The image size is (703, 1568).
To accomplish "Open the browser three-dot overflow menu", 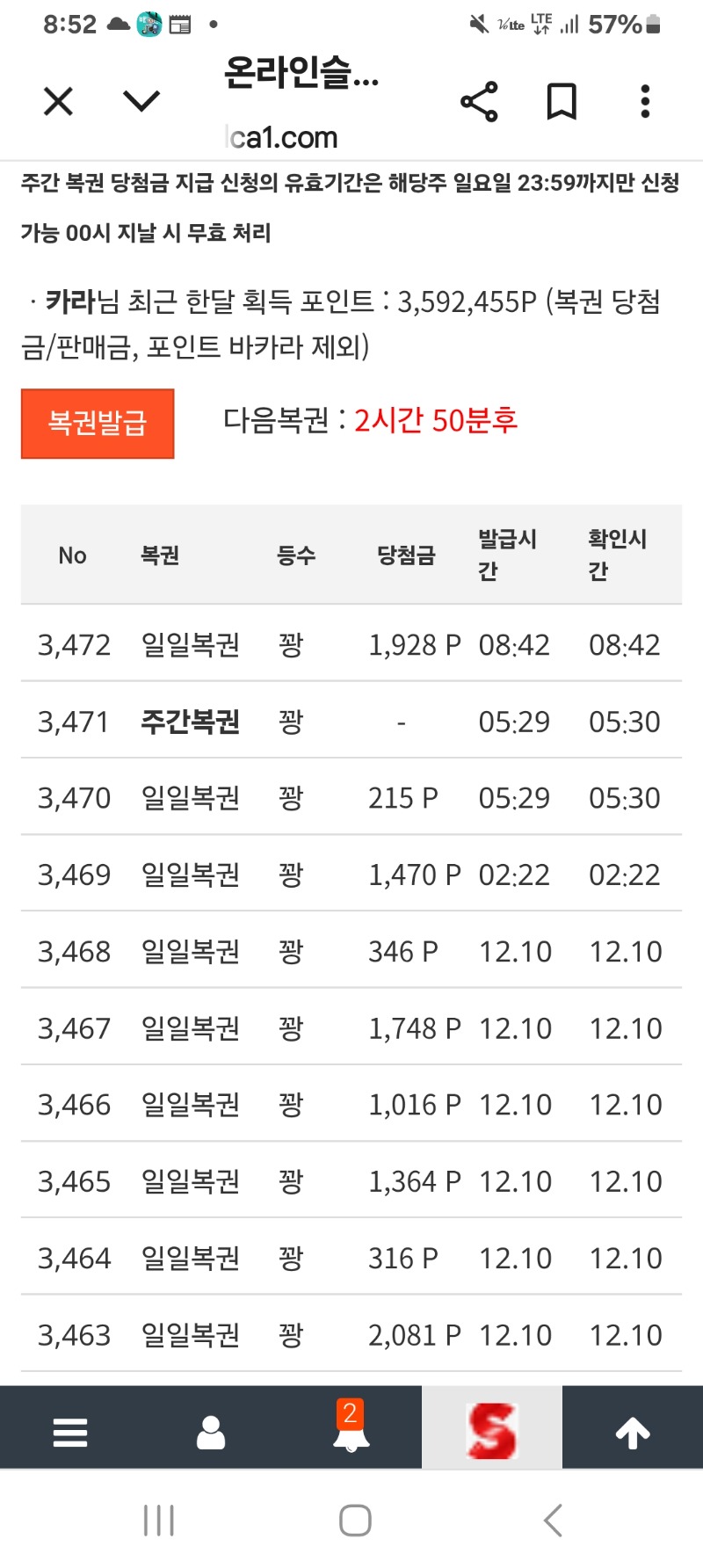I will 644,101.
